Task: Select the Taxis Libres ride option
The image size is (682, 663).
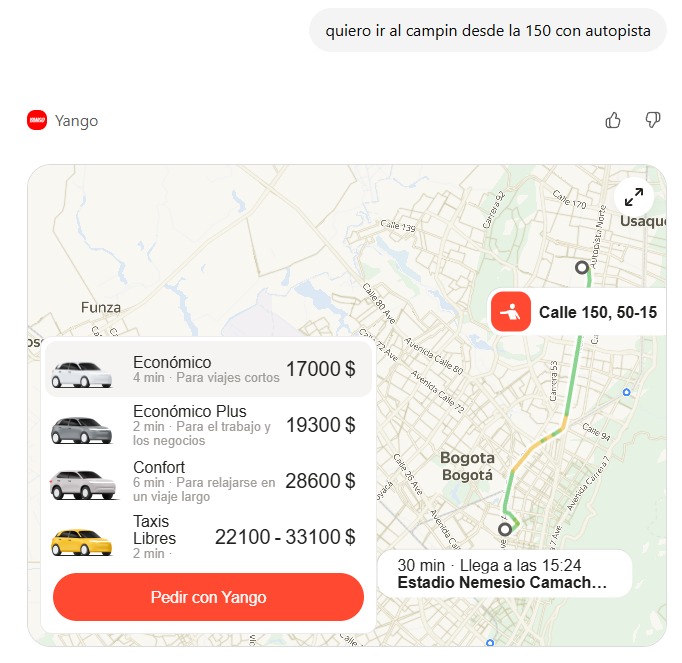Action: click(208, 538)
